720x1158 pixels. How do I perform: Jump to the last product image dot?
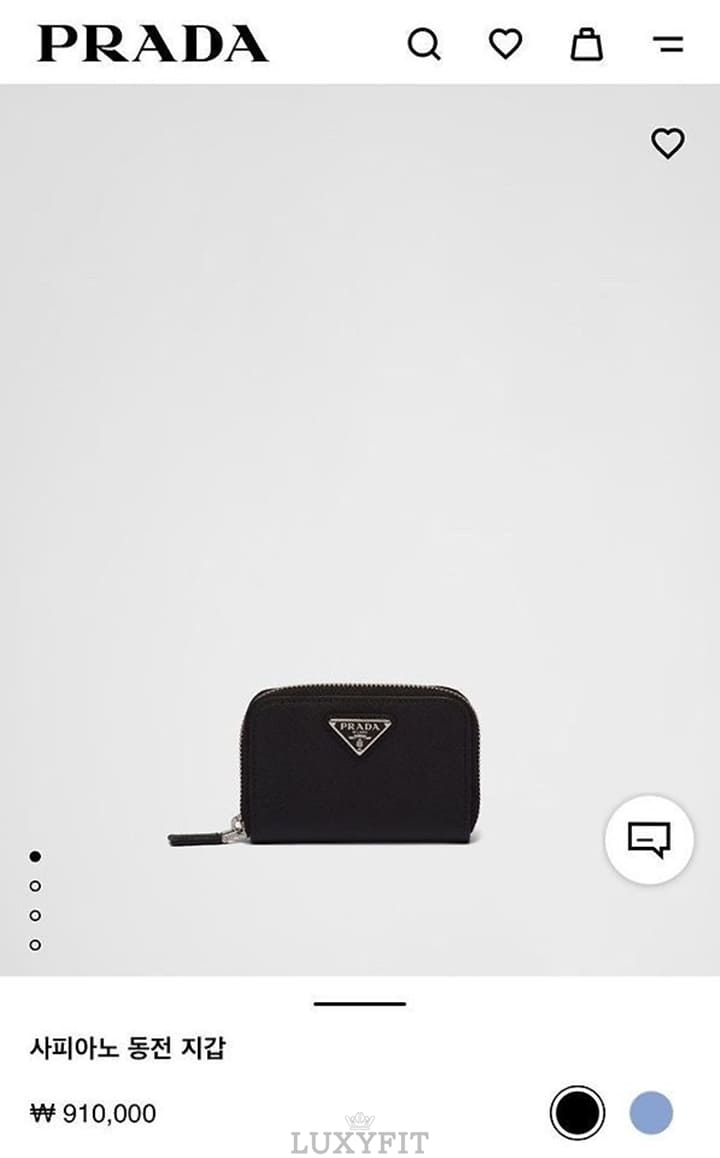(35, 944)
